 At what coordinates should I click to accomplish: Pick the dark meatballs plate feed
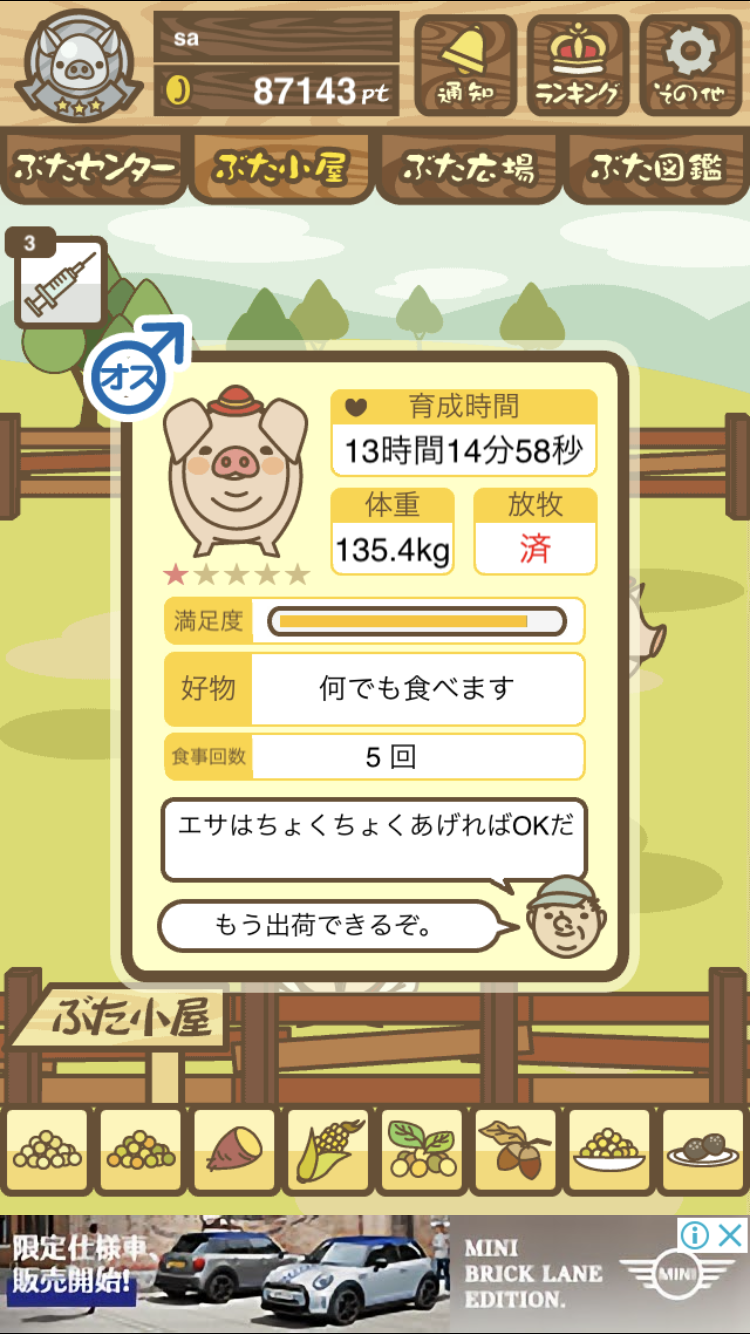click(703, 1151)
